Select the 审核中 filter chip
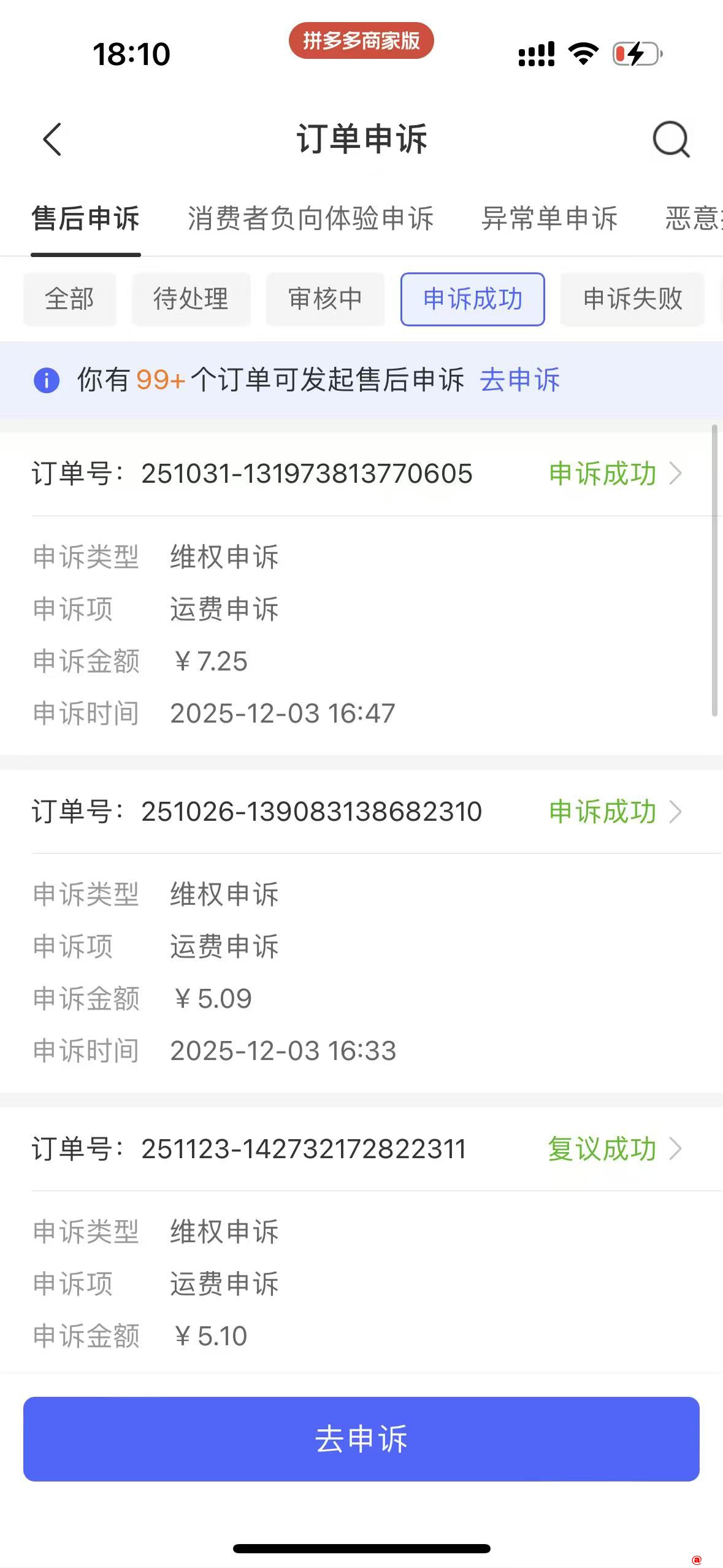The image size is (723, 1568). point(324,299)
